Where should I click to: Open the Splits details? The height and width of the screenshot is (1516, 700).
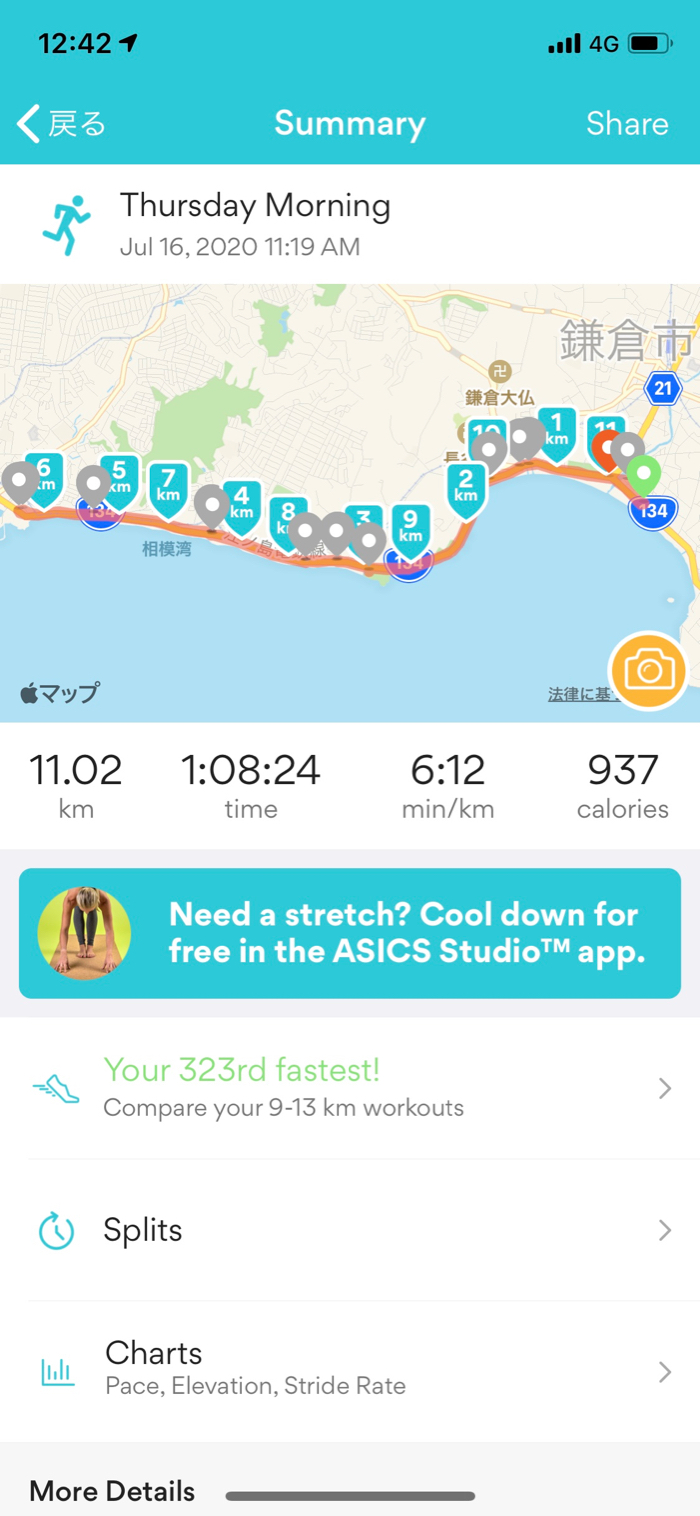pyautogui.click(x=350, y=1230)
